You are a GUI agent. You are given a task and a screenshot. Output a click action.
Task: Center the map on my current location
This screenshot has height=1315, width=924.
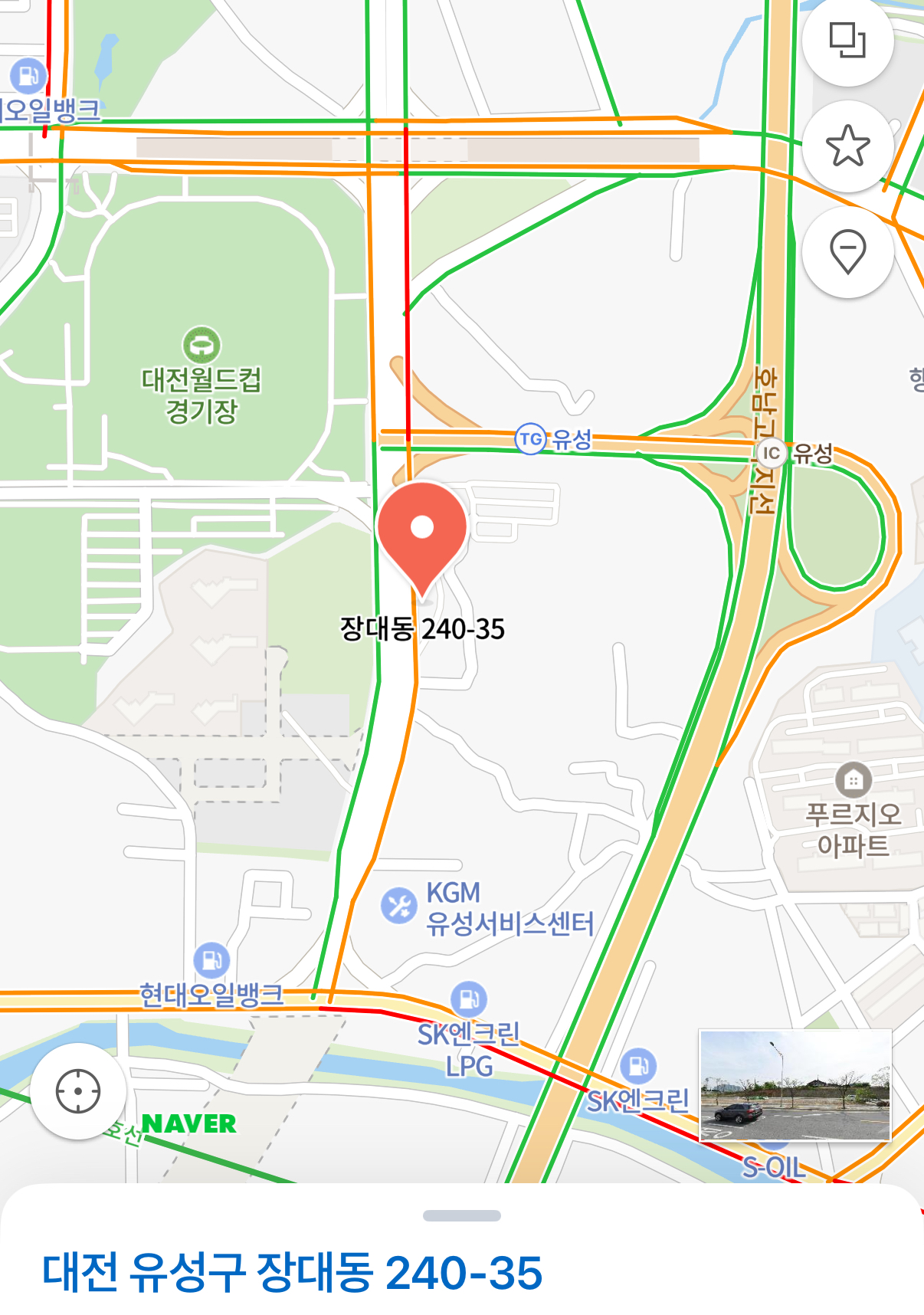(x=78, y=1090)
